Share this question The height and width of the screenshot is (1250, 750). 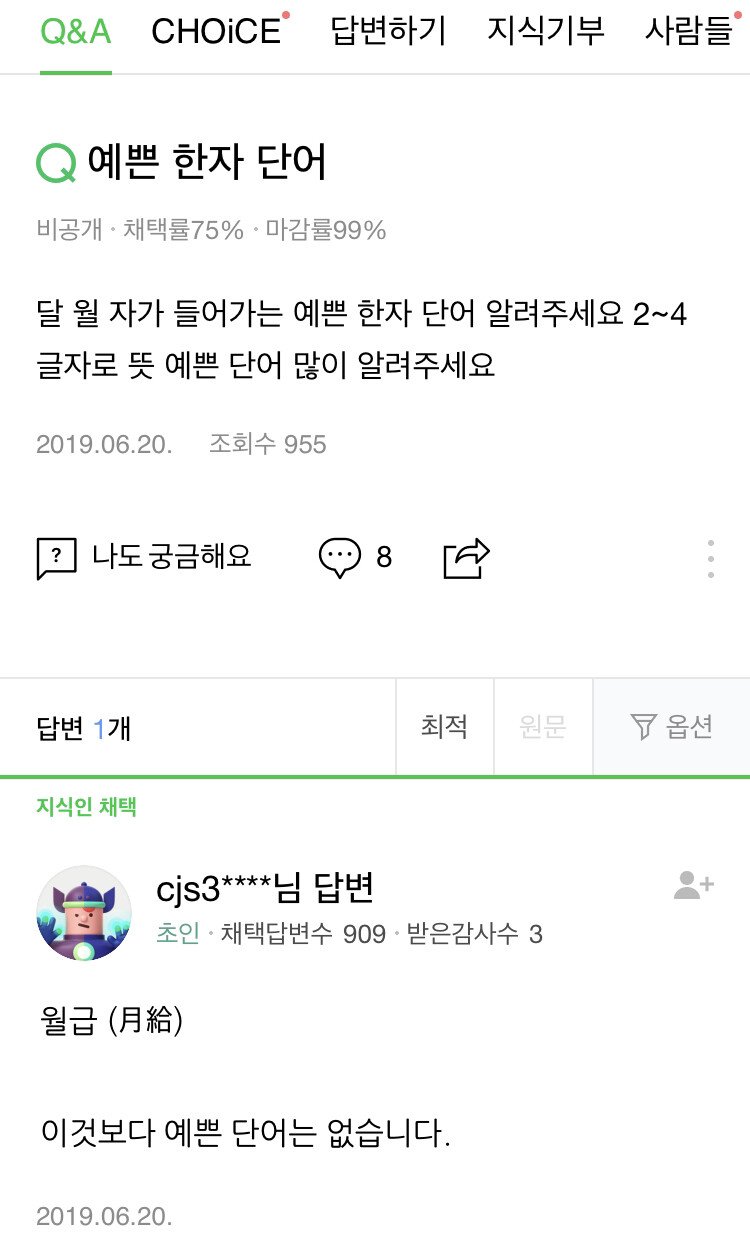pyautogui.click(x=466, y=557)
